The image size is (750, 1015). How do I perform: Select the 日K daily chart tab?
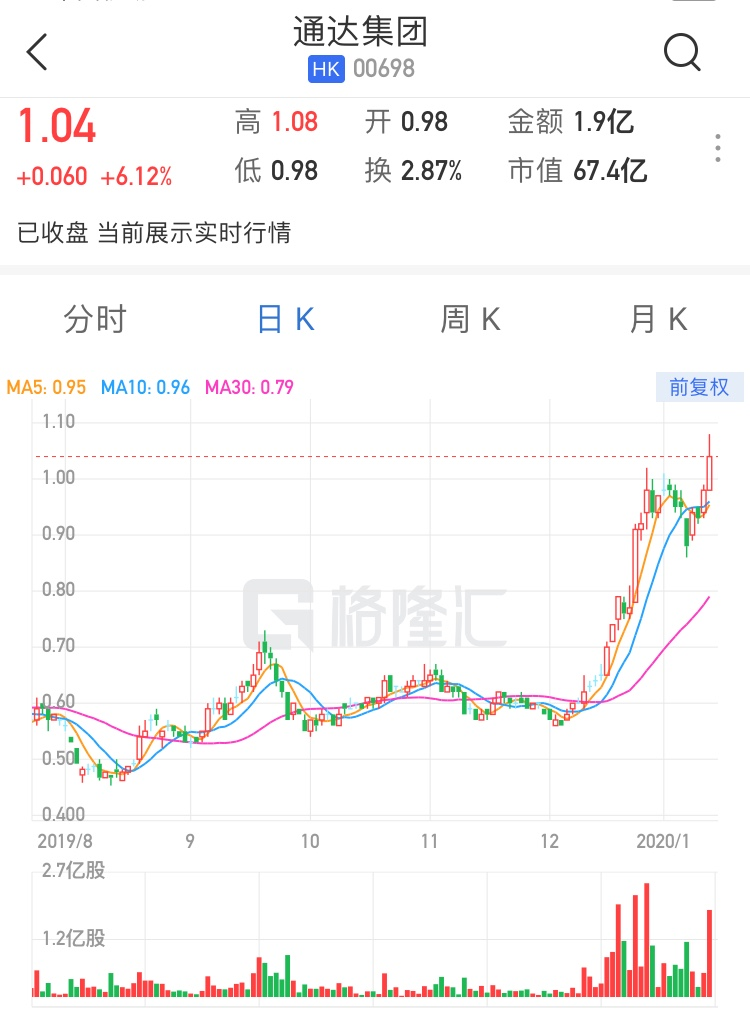[286, 320]
